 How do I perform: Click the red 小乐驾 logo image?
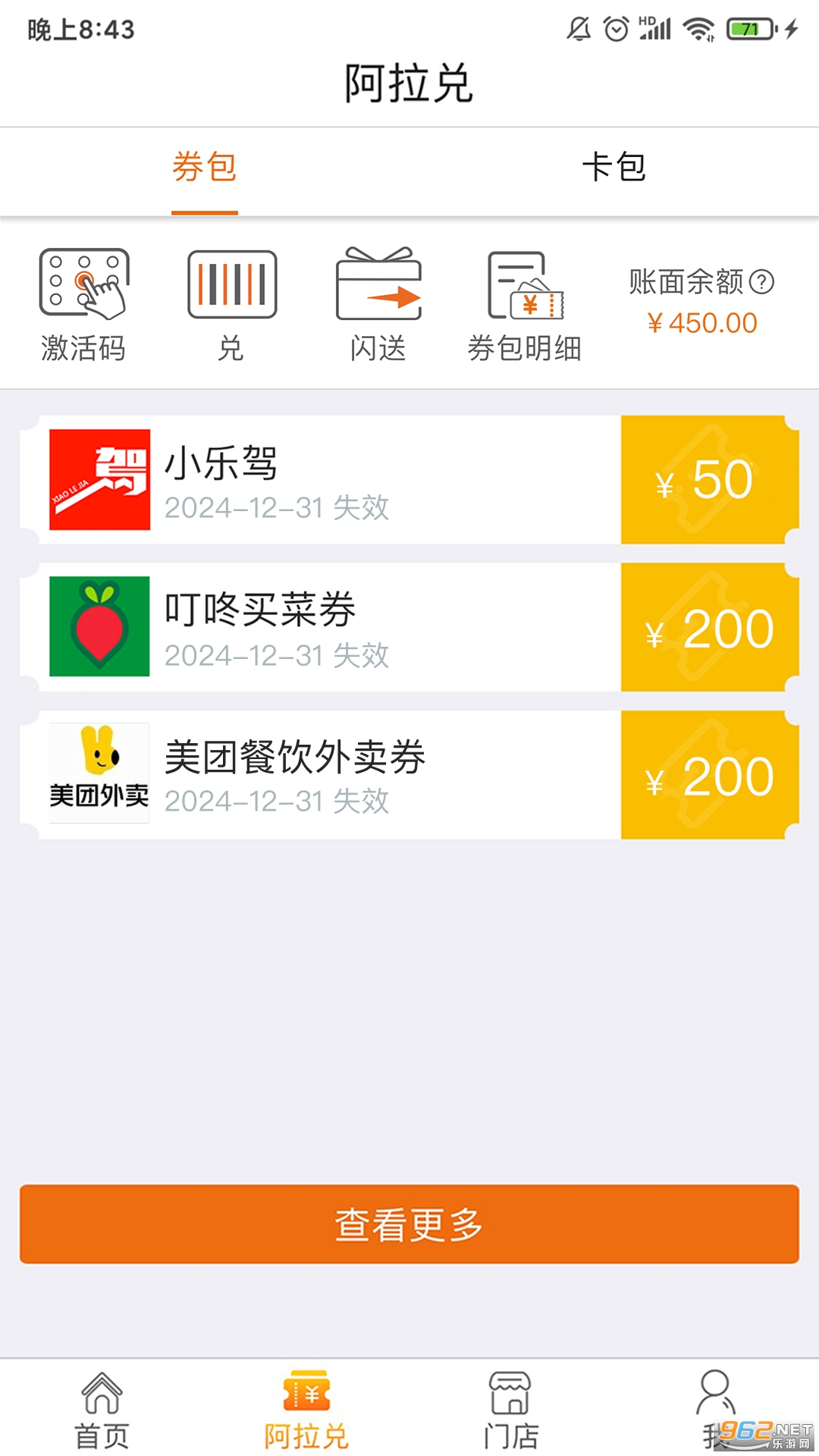coord(99,478)
